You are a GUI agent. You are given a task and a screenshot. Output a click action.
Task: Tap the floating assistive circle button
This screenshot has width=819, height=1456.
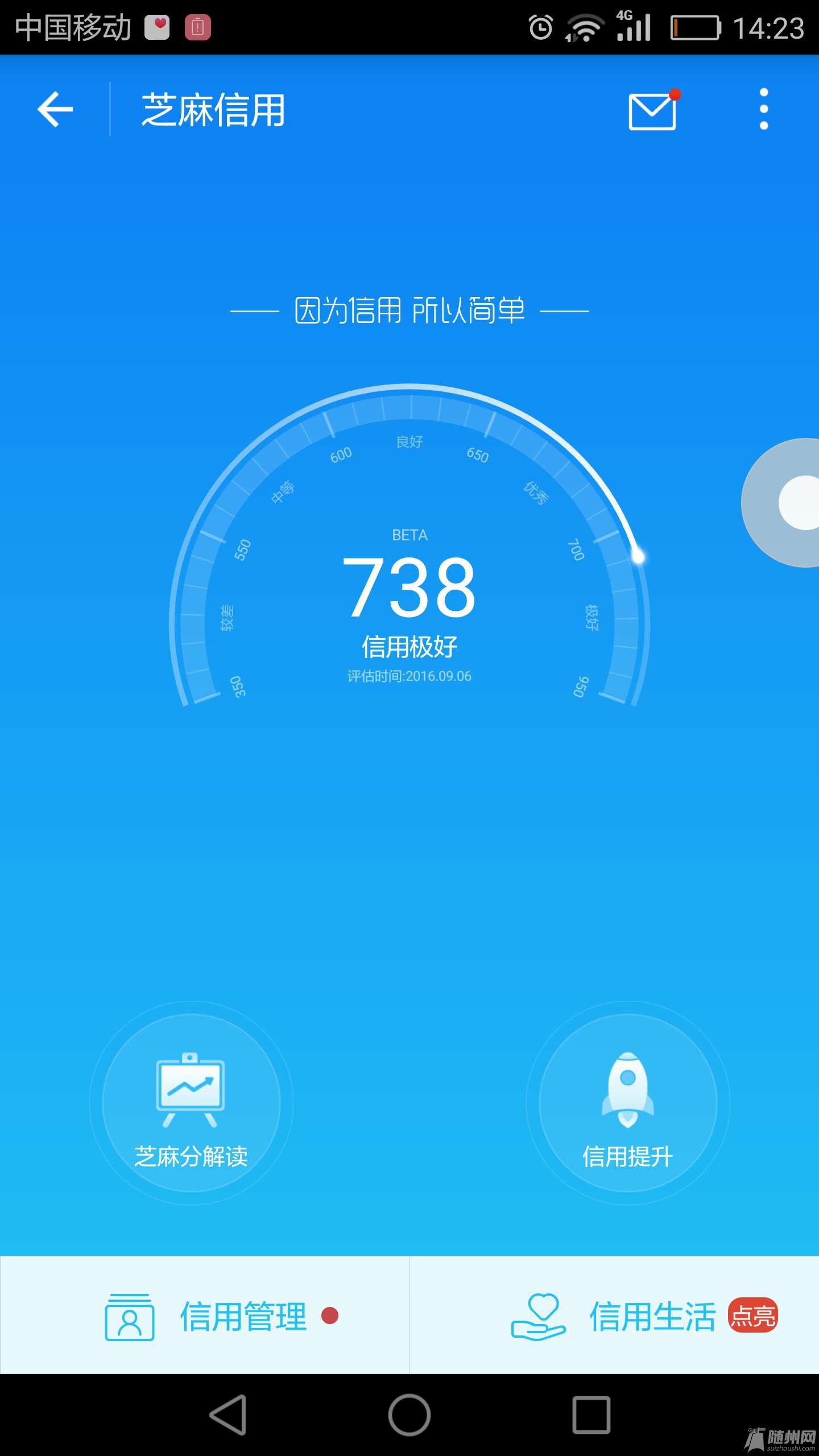(796, 503)
